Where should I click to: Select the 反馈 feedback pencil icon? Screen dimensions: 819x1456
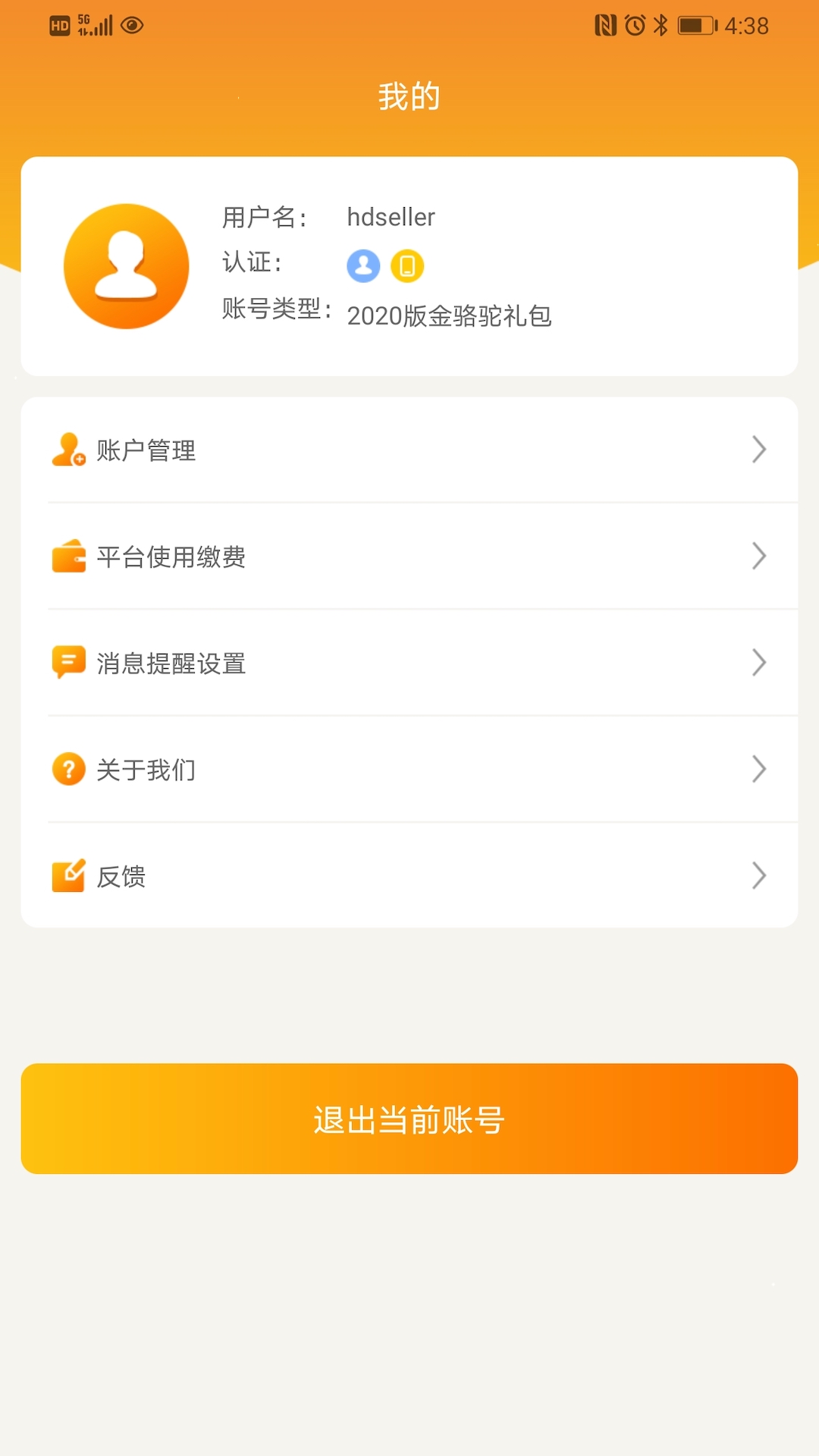point(69,875)
